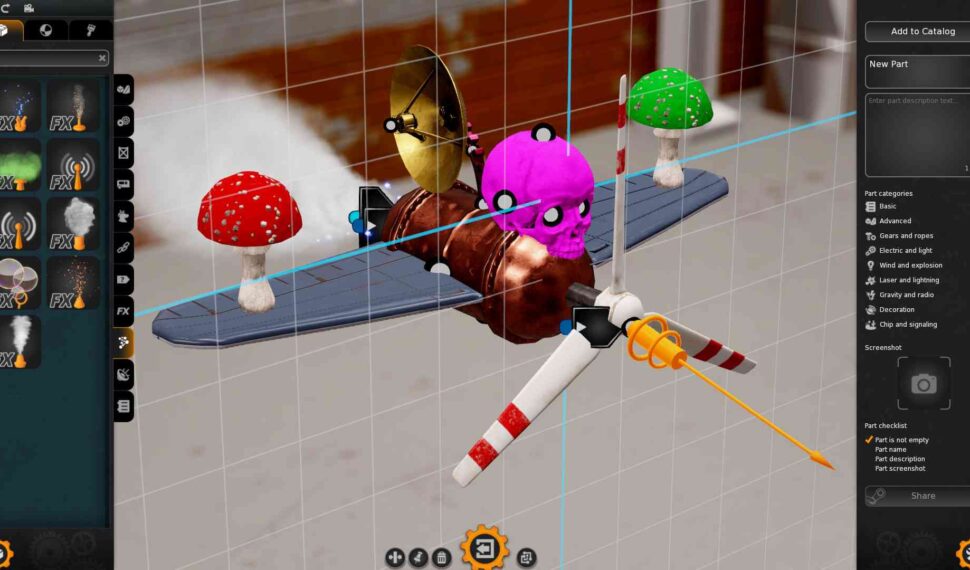Select the Wind and explosion category
This screenshot has height=570, width=970.
pyautogui.click(x=910, y=266)
